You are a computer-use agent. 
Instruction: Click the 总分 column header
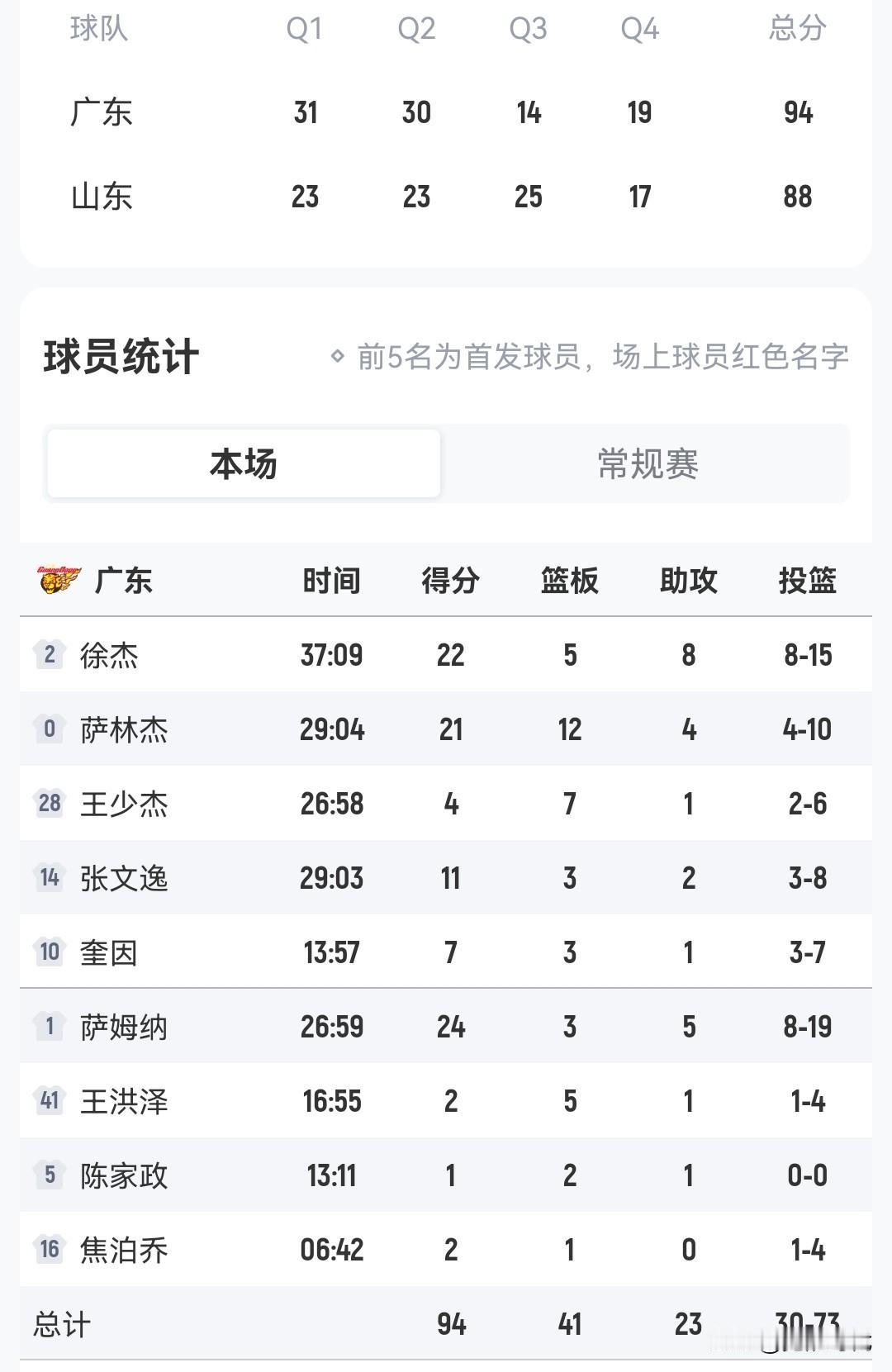[x=799, y=30]
